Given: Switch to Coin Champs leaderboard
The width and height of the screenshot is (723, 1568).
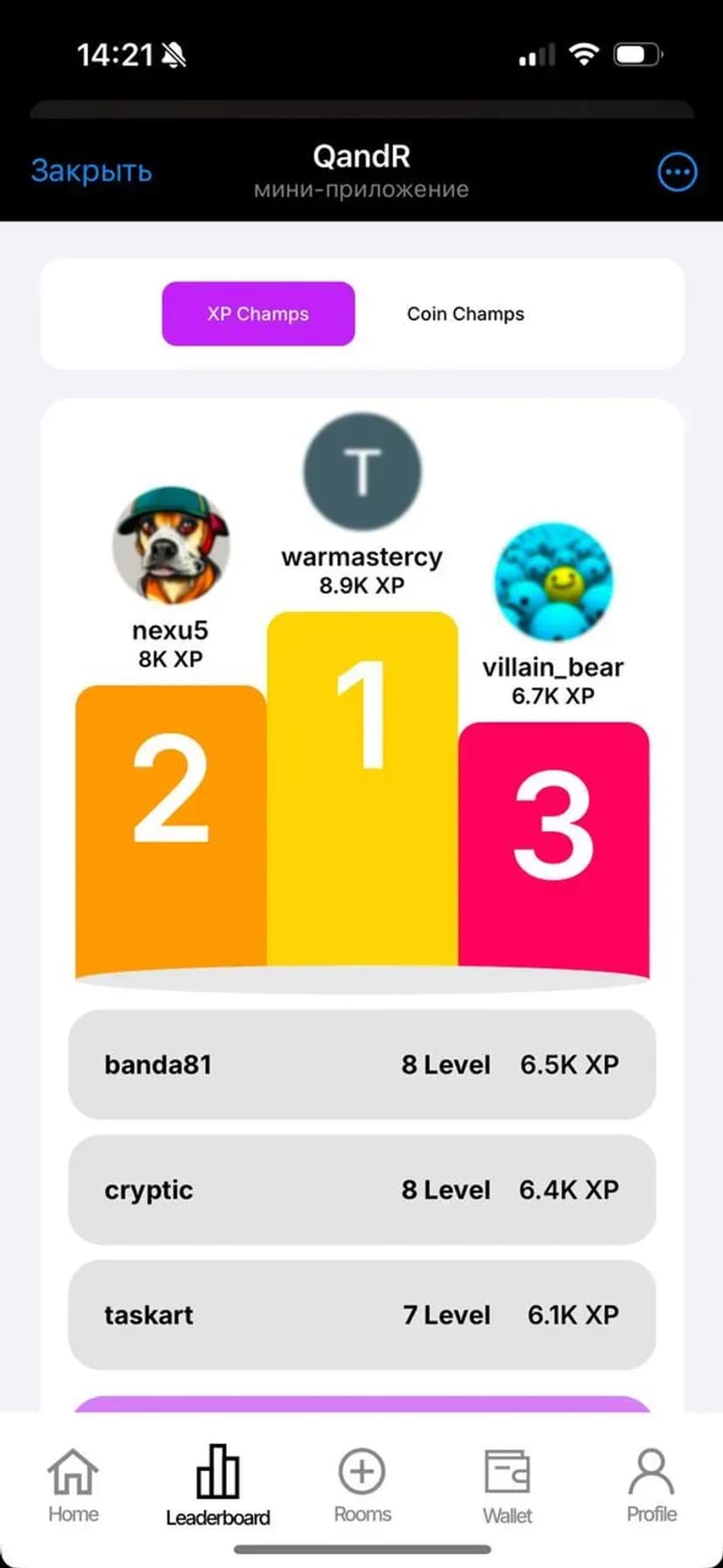Looking at the screenshot, I should click(x=465, y=314).
